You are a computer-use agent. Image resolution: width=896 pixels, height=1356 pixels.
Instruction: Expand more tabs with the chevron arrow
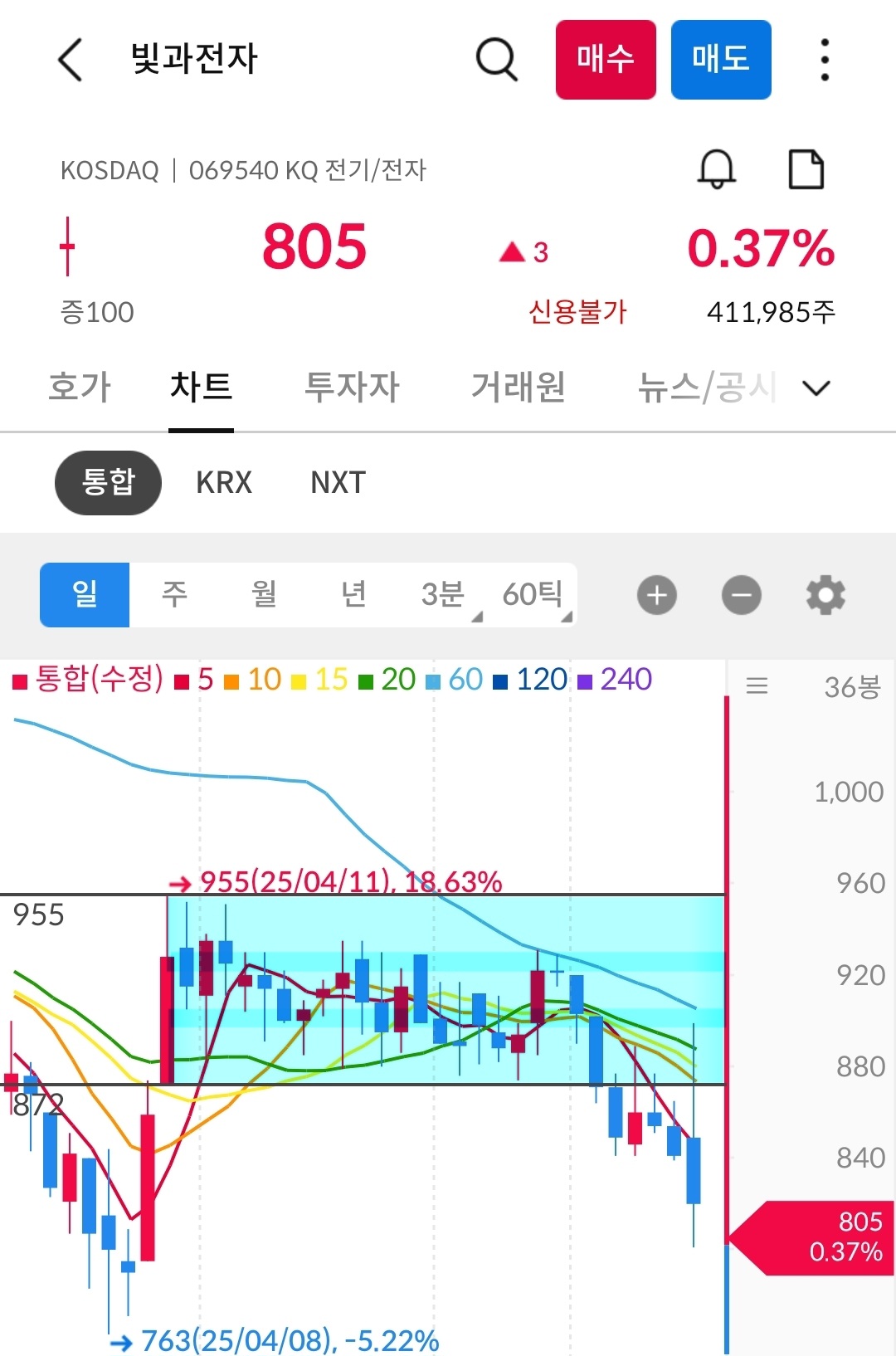point(816,388)
